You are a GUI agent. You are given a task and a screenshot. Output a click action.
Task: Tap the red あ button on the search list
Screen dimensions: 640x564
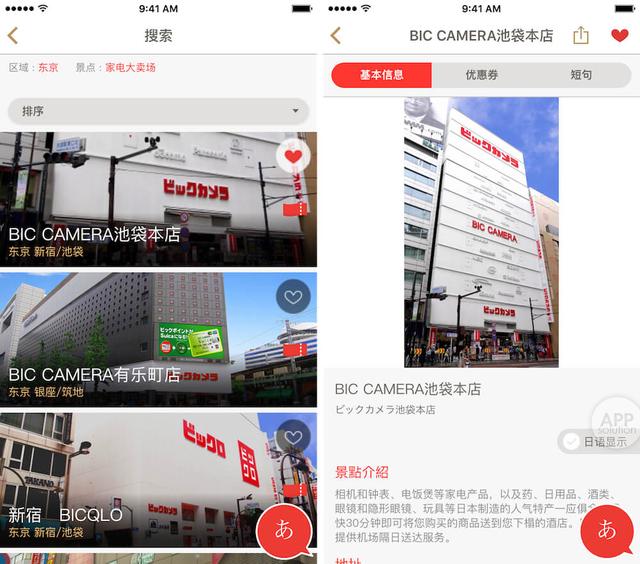coord(284,529)
